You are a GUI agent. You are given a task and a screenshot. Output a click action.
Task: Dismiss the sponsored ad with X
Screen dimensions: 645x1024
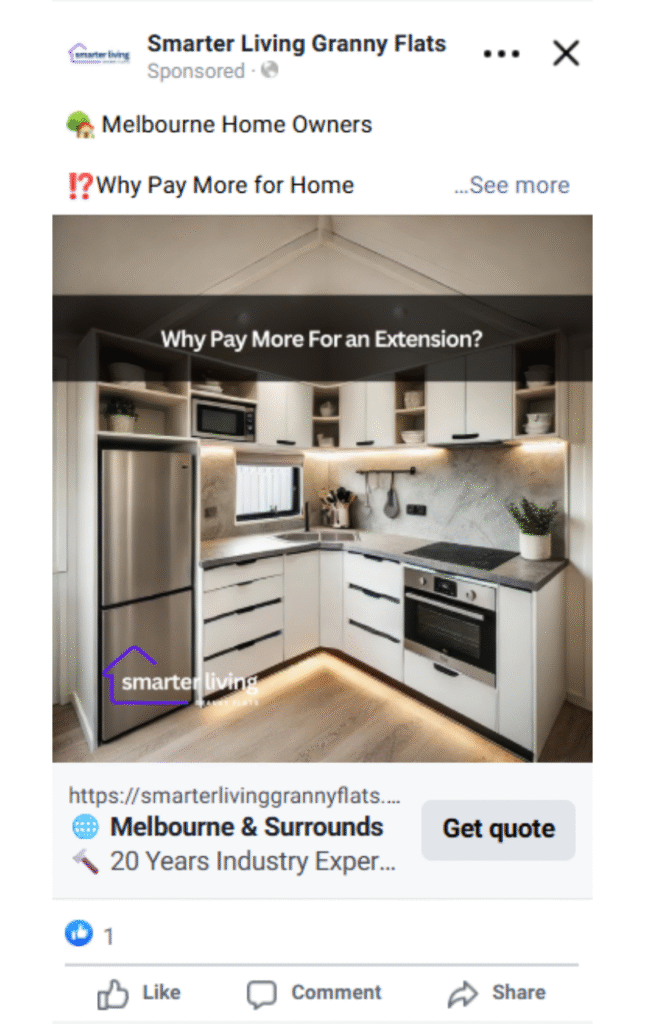[566, 53]
